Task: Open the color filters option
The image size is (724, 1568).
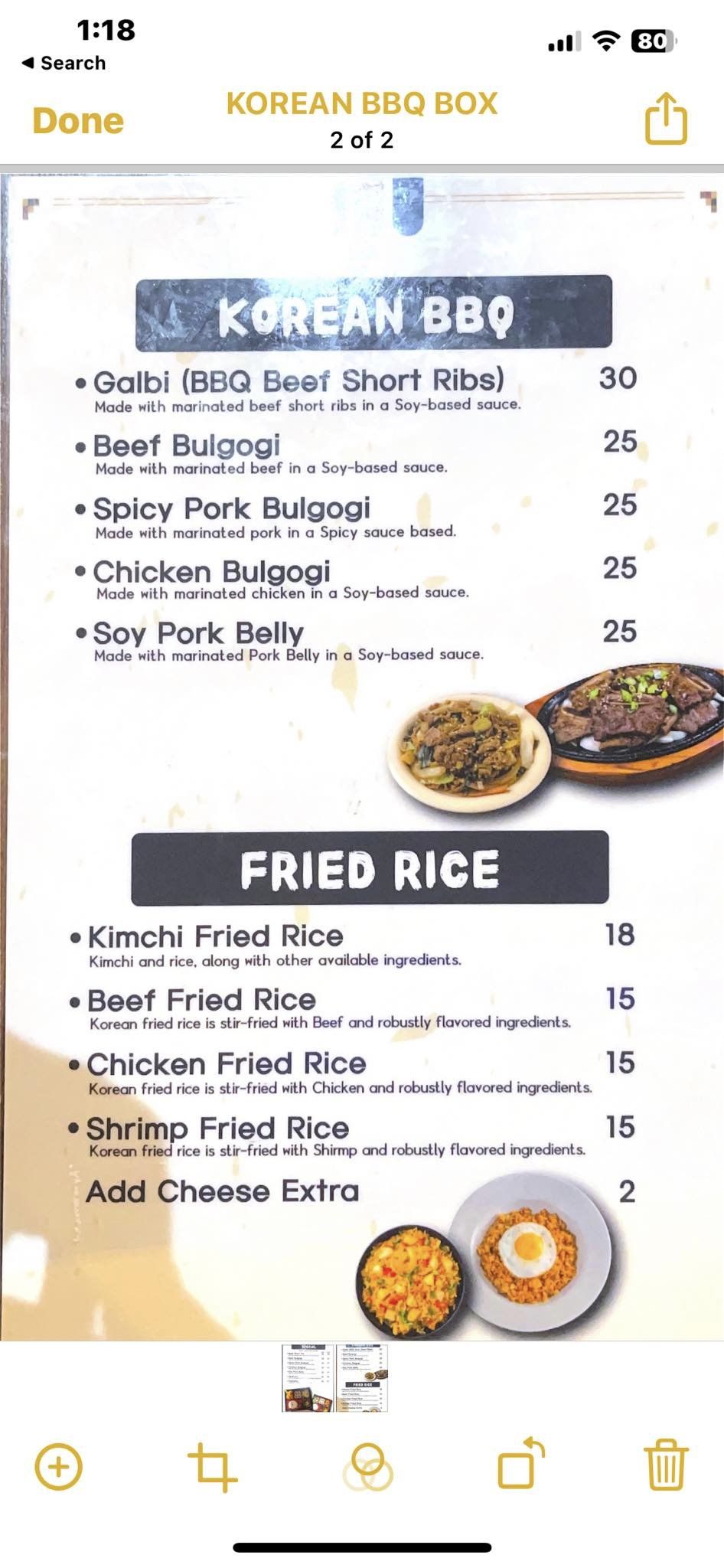Action: point(368,1466)
